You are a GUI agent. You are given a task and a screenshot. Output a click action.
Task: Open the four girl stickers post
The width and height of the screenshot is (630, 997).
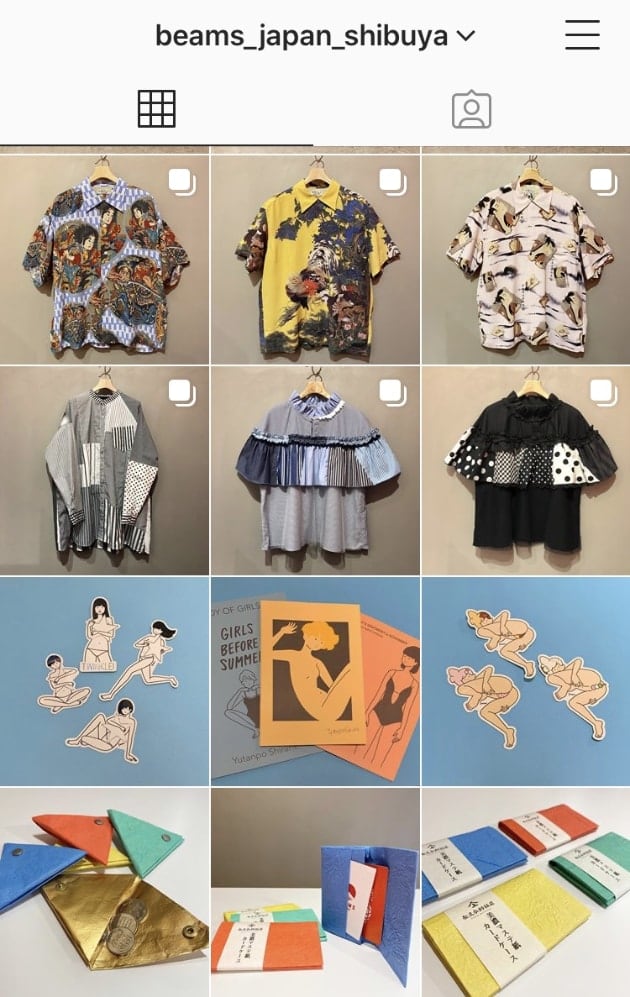(104, 682)
